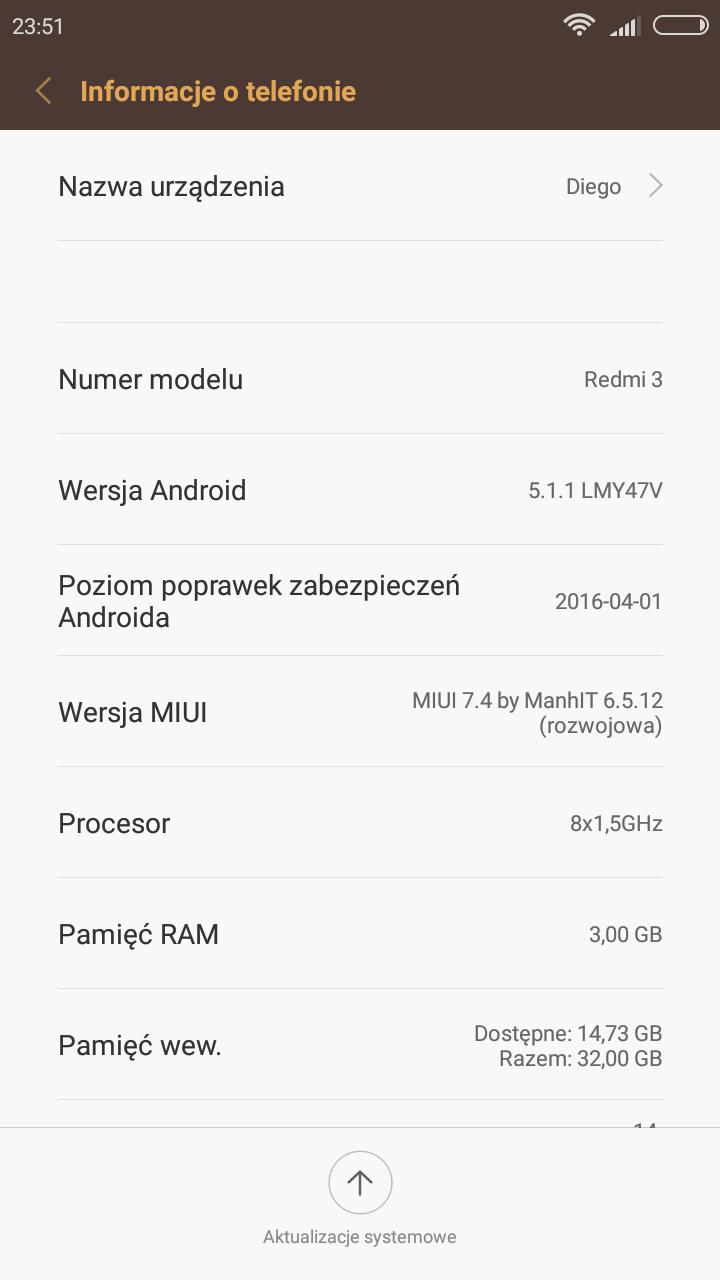Tap the Wersja Android row
This screenshot has width=720, height=1280.
pos(360,490)
